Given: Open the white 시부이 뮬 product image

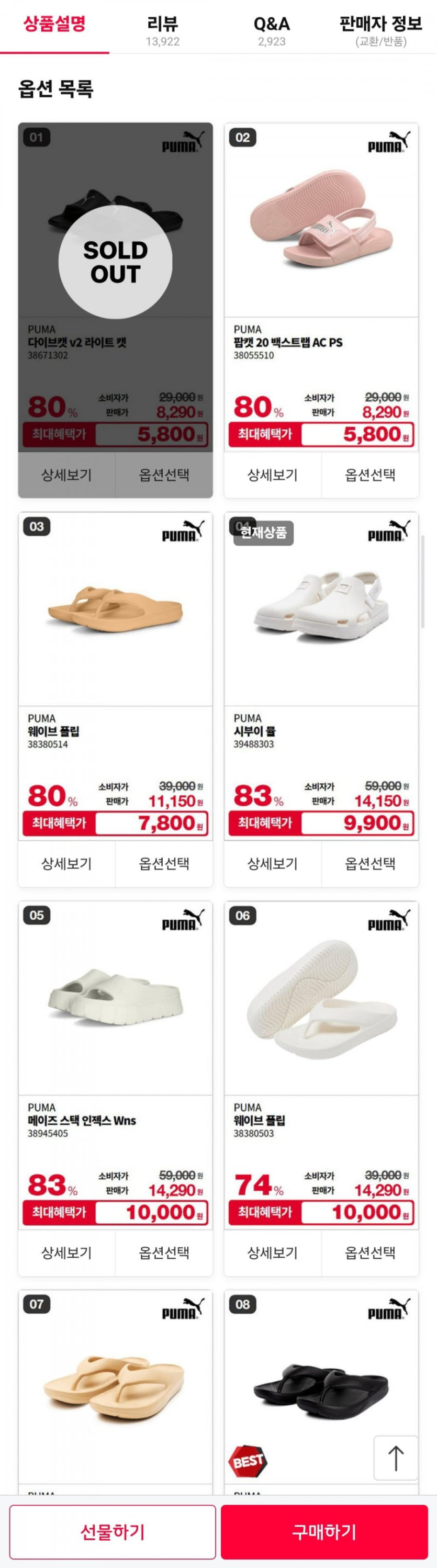Looking at the screenshot, I should (321, 608).
